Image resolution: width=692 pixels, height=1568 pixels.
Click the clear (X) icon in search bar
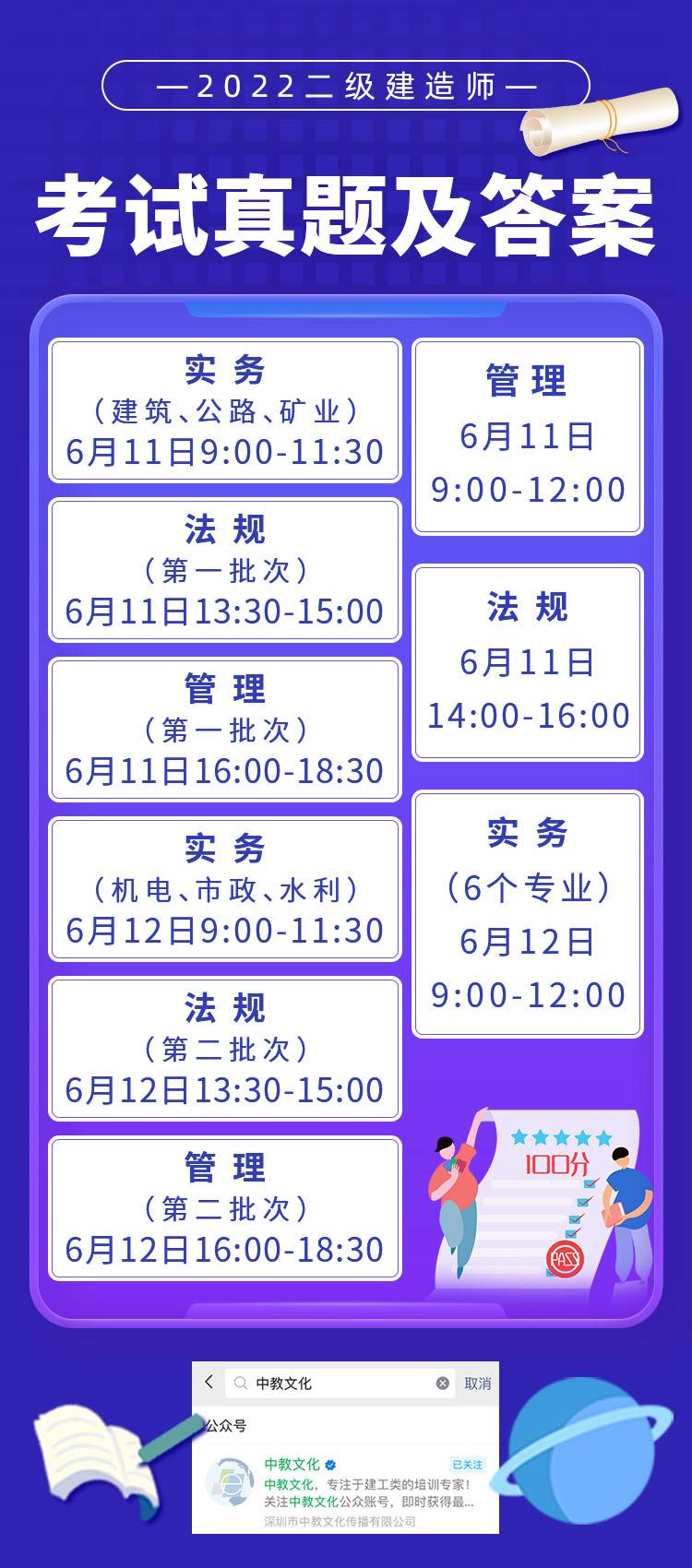coord(441,1382)
